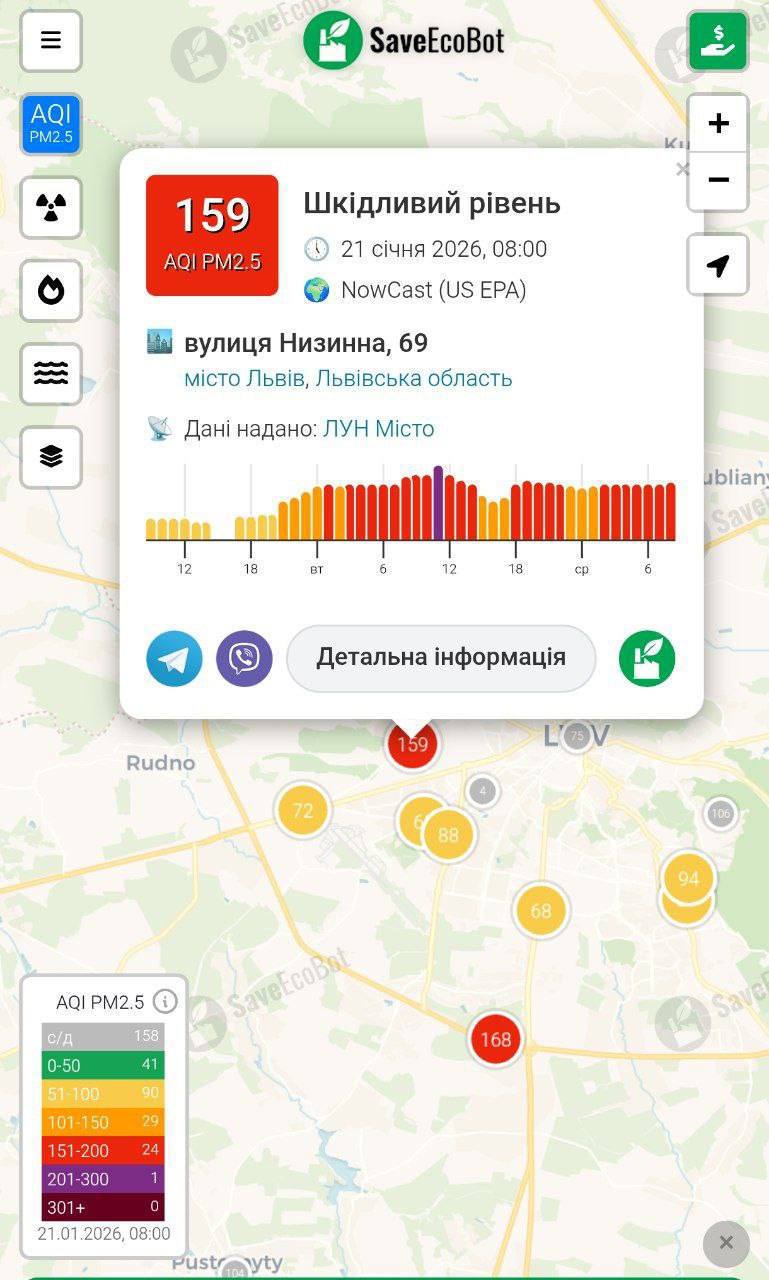This screenshot has height=1280, width=769.
Task: Dismiss the bottom banner with the X
Action: pyautogui.click(x=726, y=1243)
